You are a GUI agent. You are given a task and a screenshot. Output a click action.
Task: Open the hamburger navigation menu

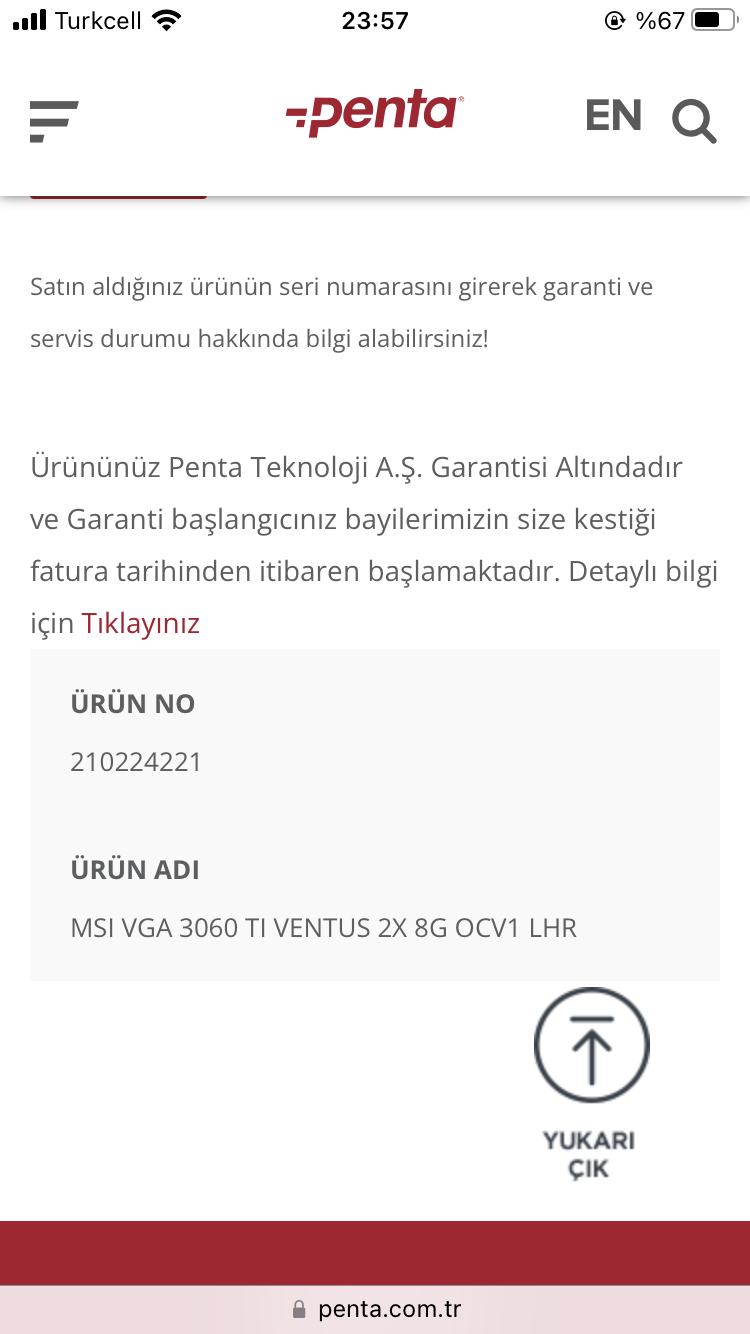tap(54, 121)
